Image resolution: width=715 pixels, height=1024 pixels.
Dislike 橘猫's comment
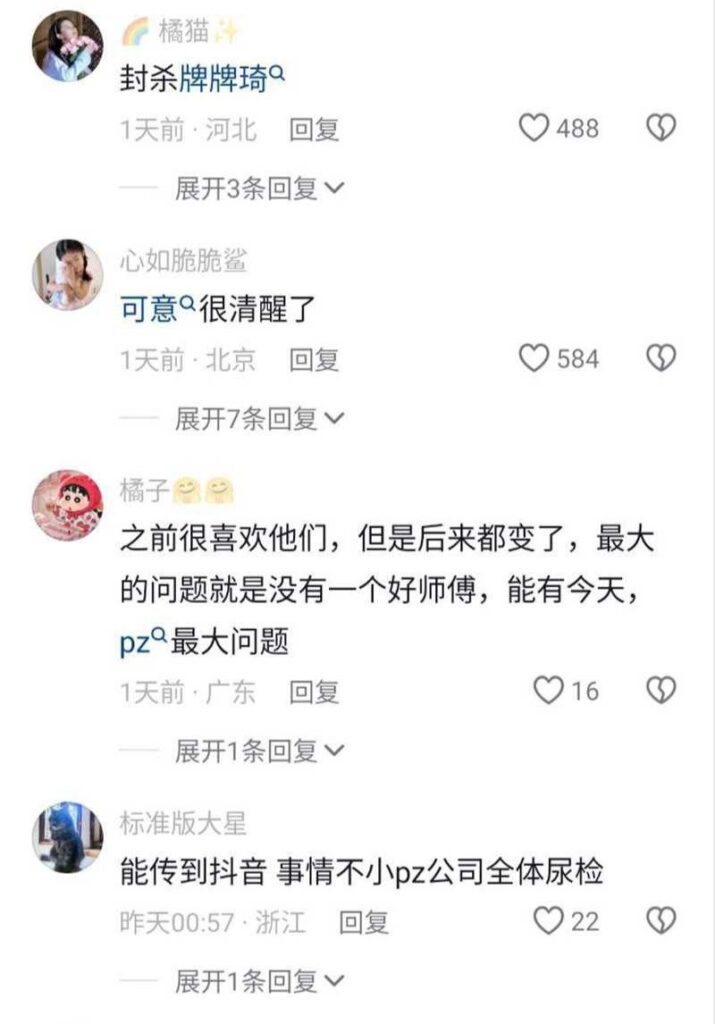[661, 128]
